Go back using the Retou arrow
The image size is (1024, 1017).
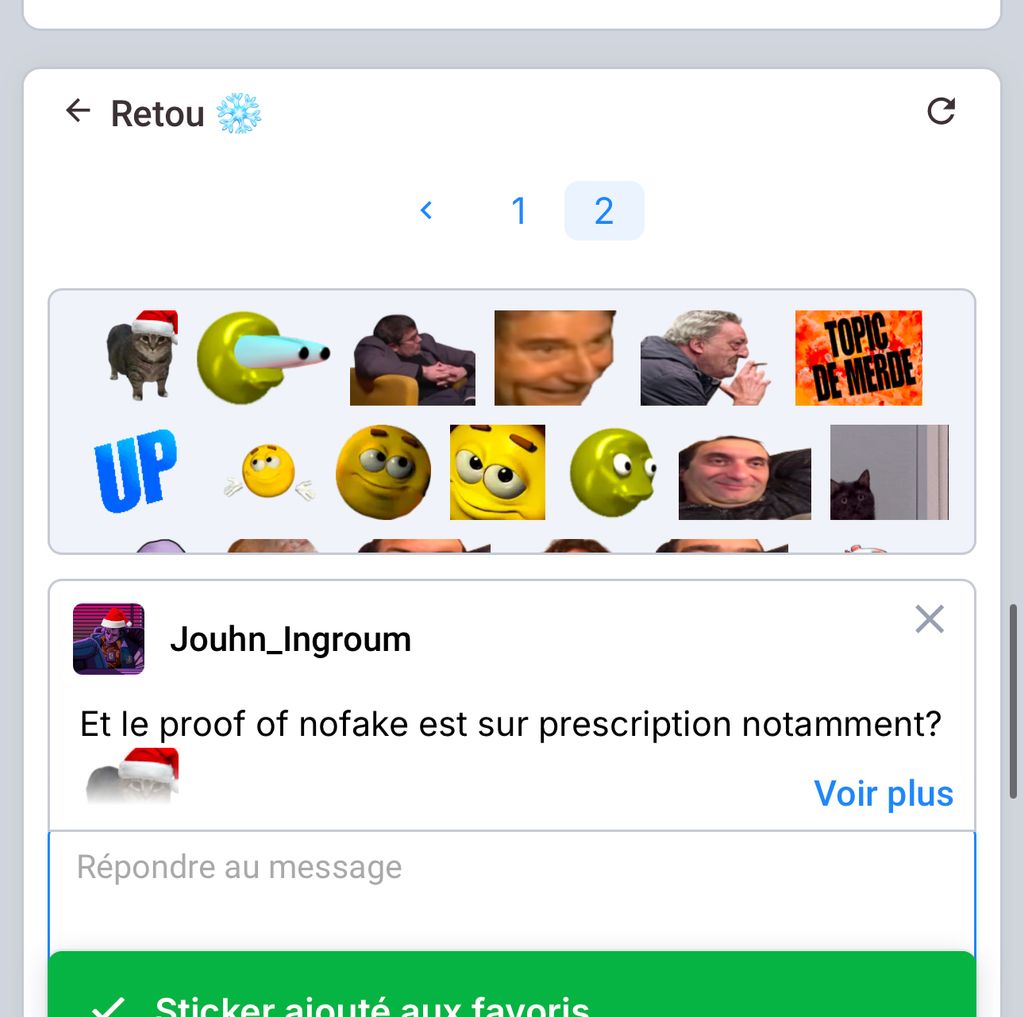click(78, 111)
